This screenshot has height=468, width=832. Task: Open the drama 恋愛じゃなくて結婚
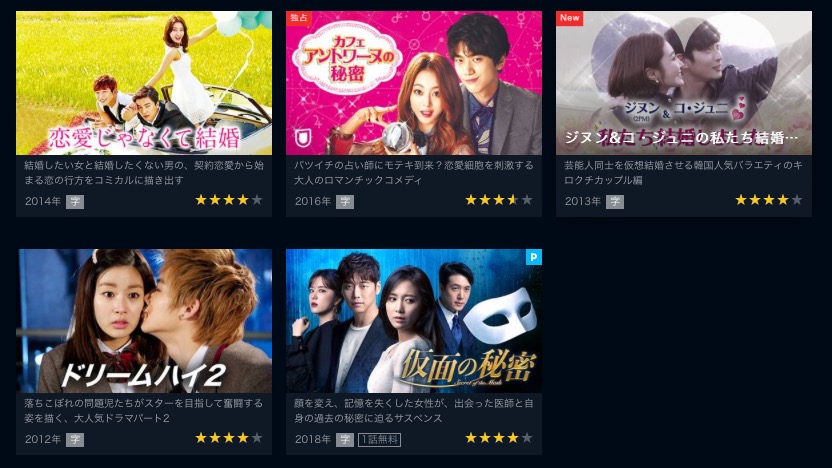[x=144, y=84]
